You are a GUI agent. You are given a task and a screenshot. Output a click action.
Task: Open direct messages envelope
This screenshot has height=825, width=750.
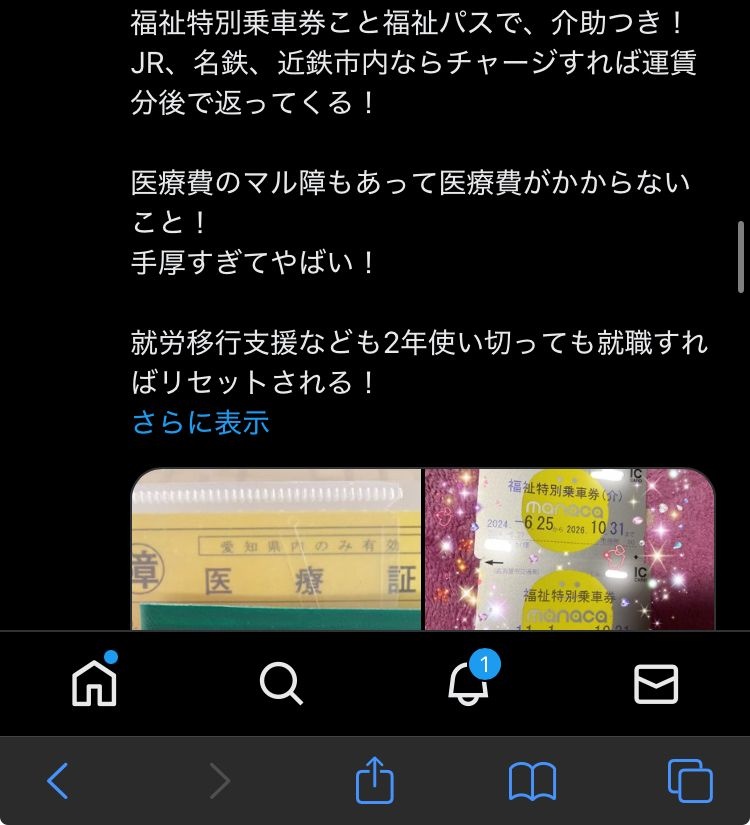pos(656,684)
